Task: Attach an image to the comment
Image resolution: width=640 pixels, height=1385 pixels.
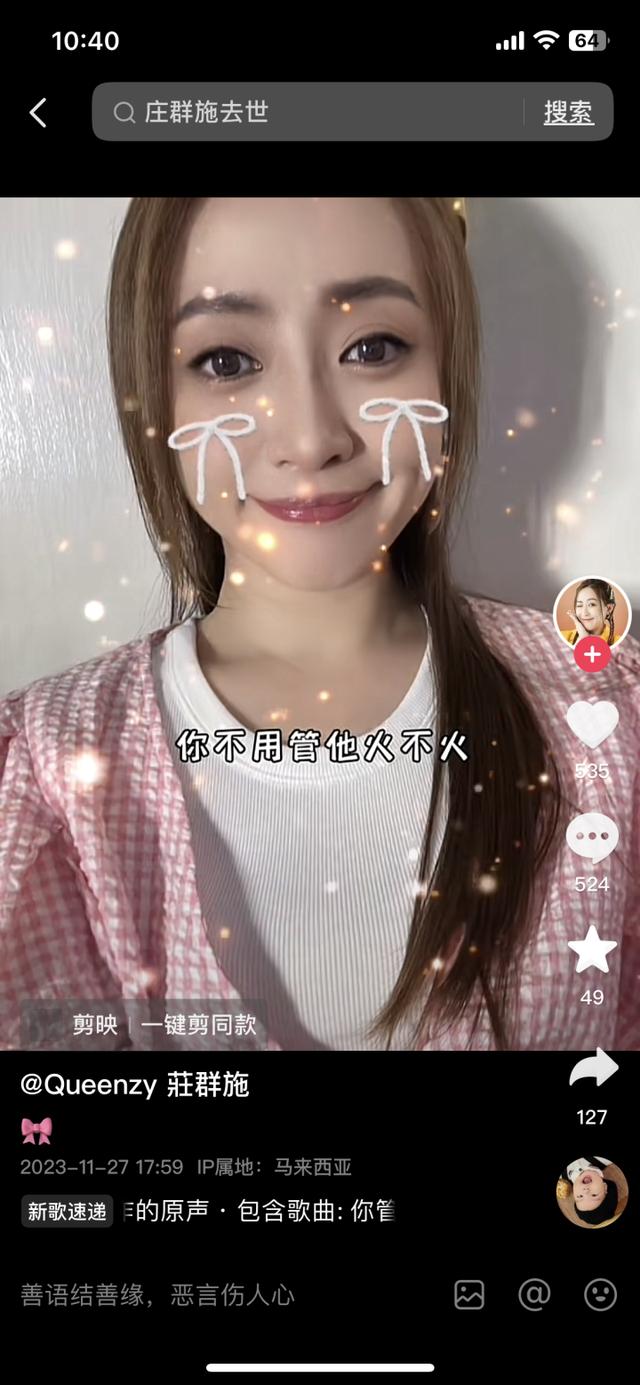Action: coord(469,1295)
